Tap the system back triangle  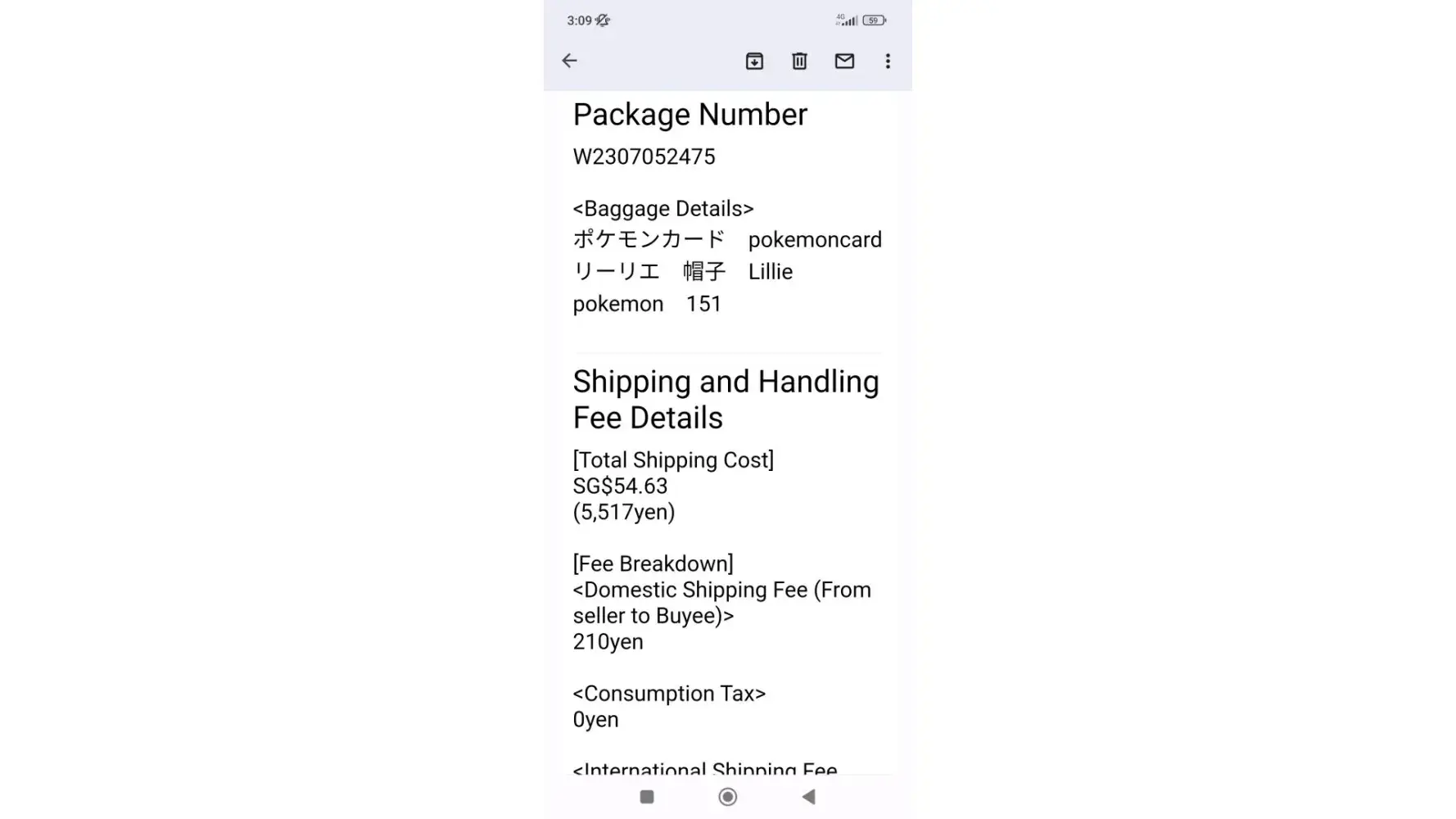tap(808, 796)
